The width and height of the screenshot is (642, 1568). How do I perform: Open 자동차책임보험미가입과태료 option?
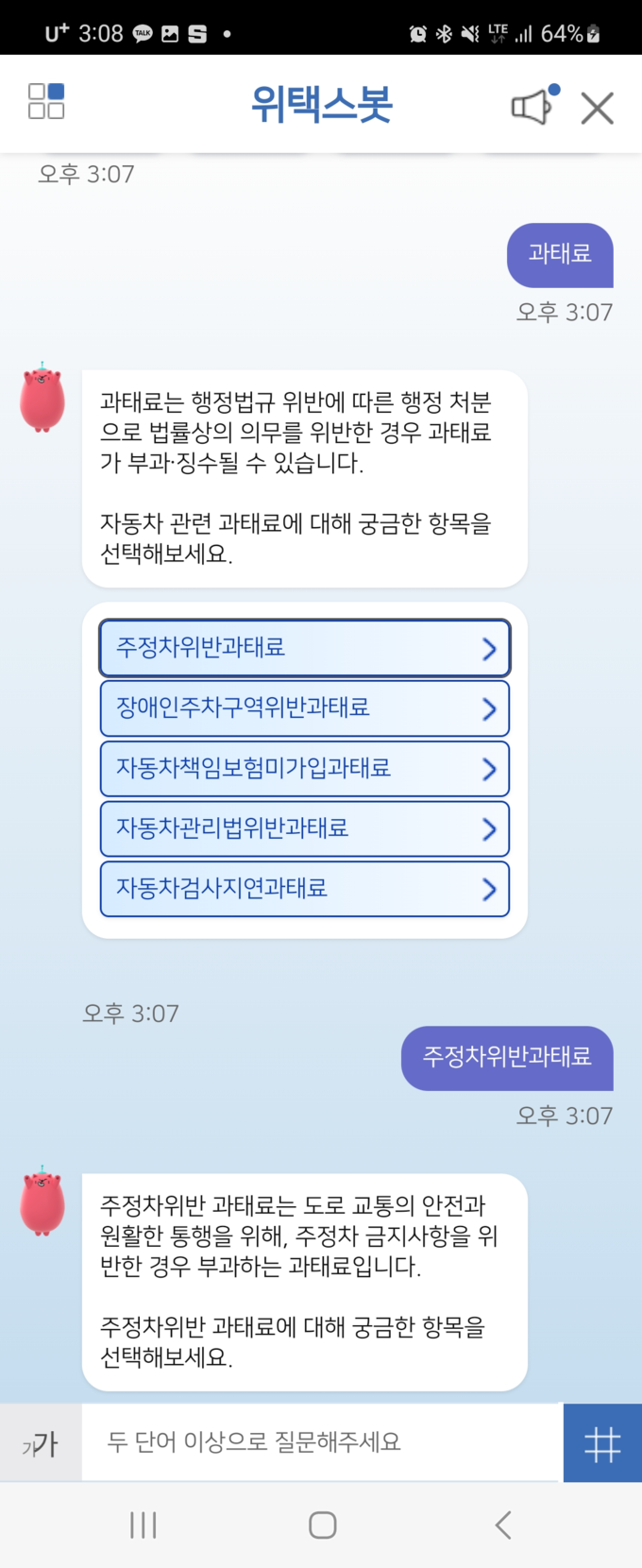[304, 769]
